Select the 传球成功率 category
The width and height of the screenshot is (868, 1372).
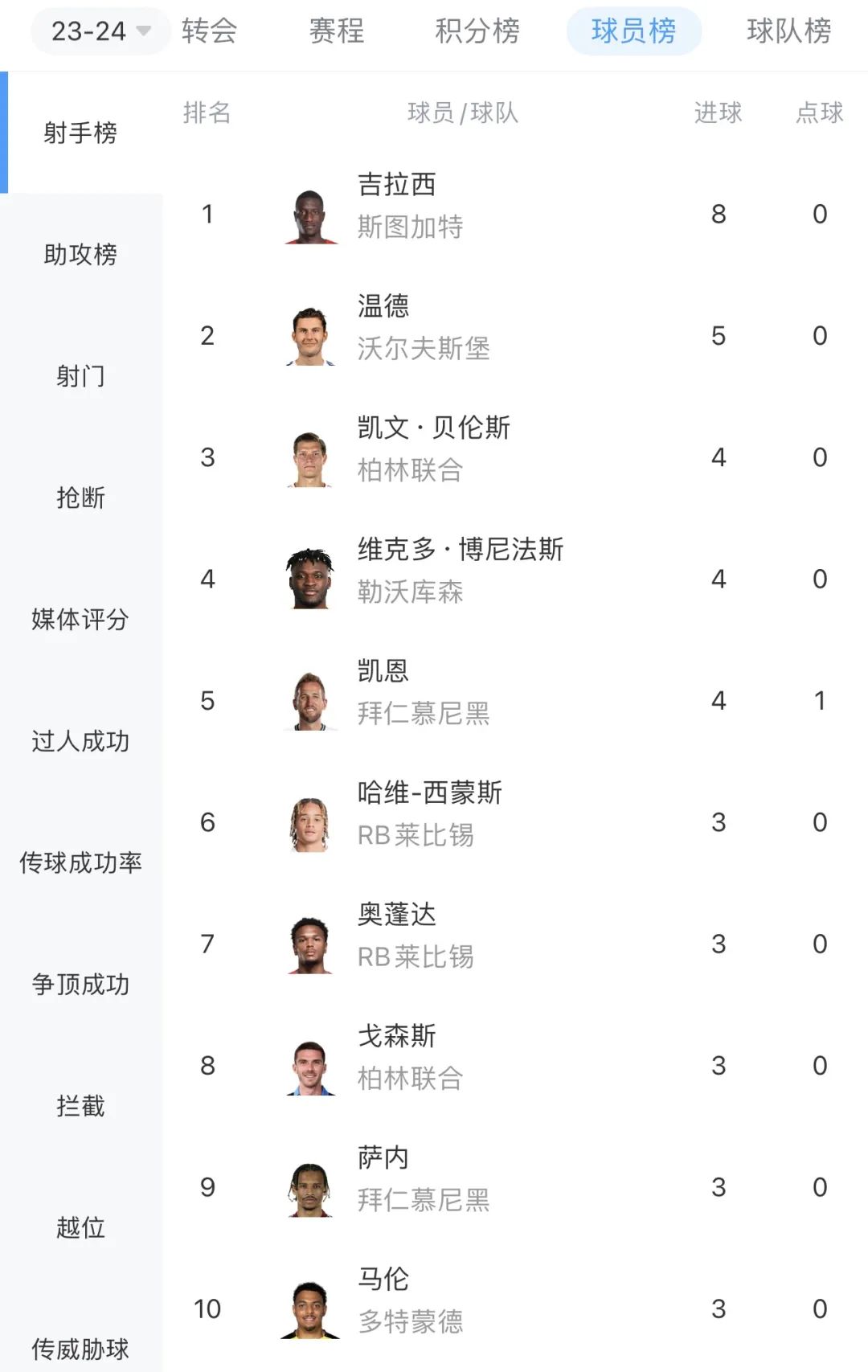click(x=80, y=862)
